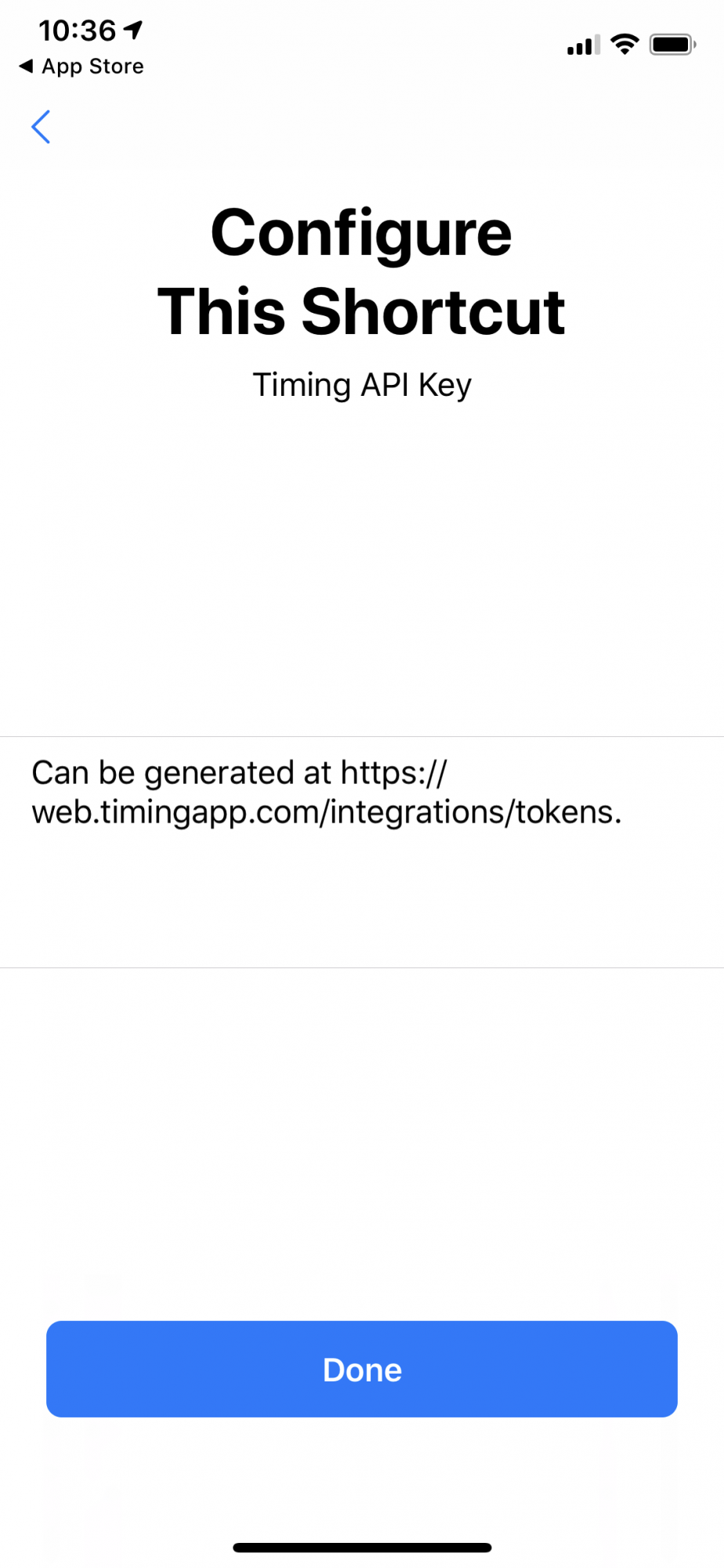Screen dimensions: 724x1568
Task: Tap the Done button
Action: (x=361, y=1369)
